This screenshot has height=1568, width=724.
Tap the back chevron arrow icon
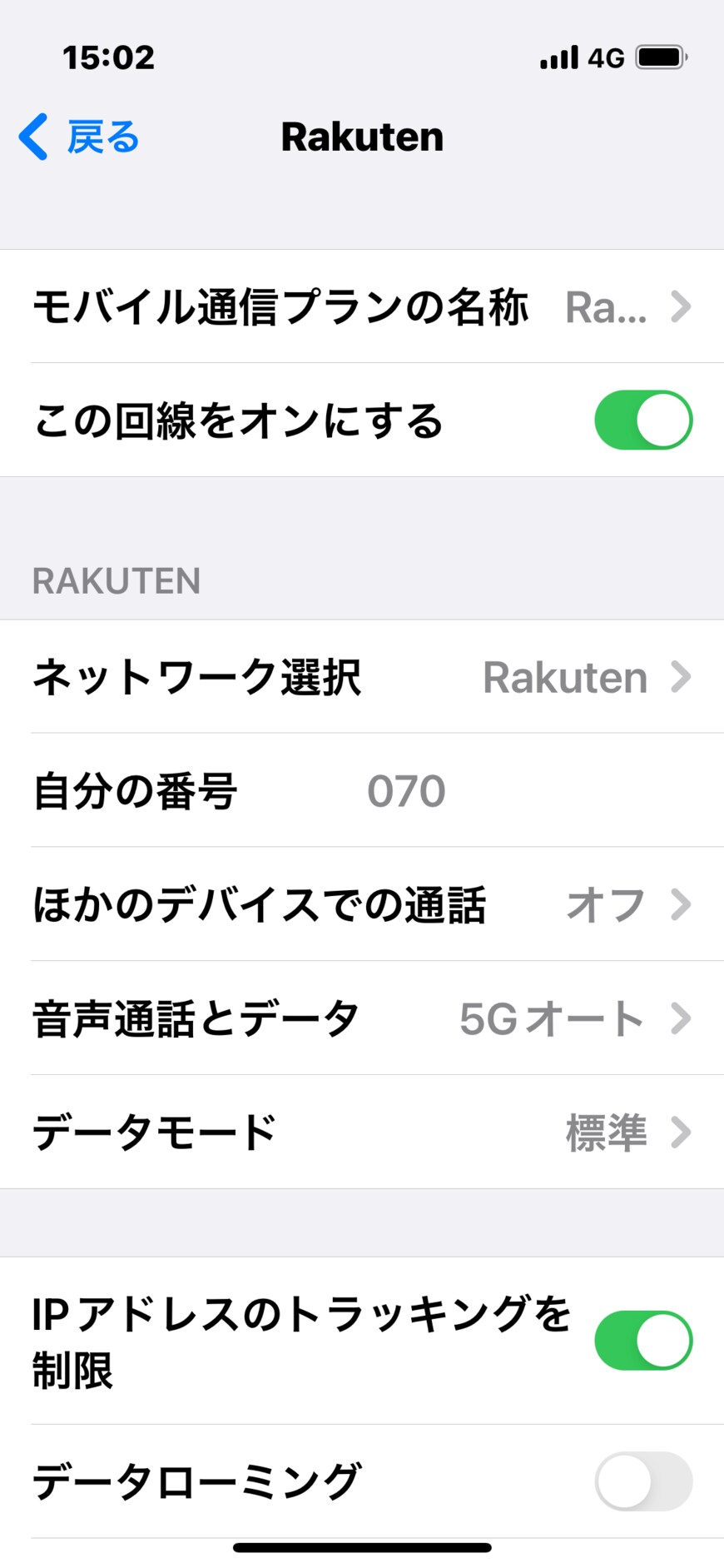click(x=32, y=136)
